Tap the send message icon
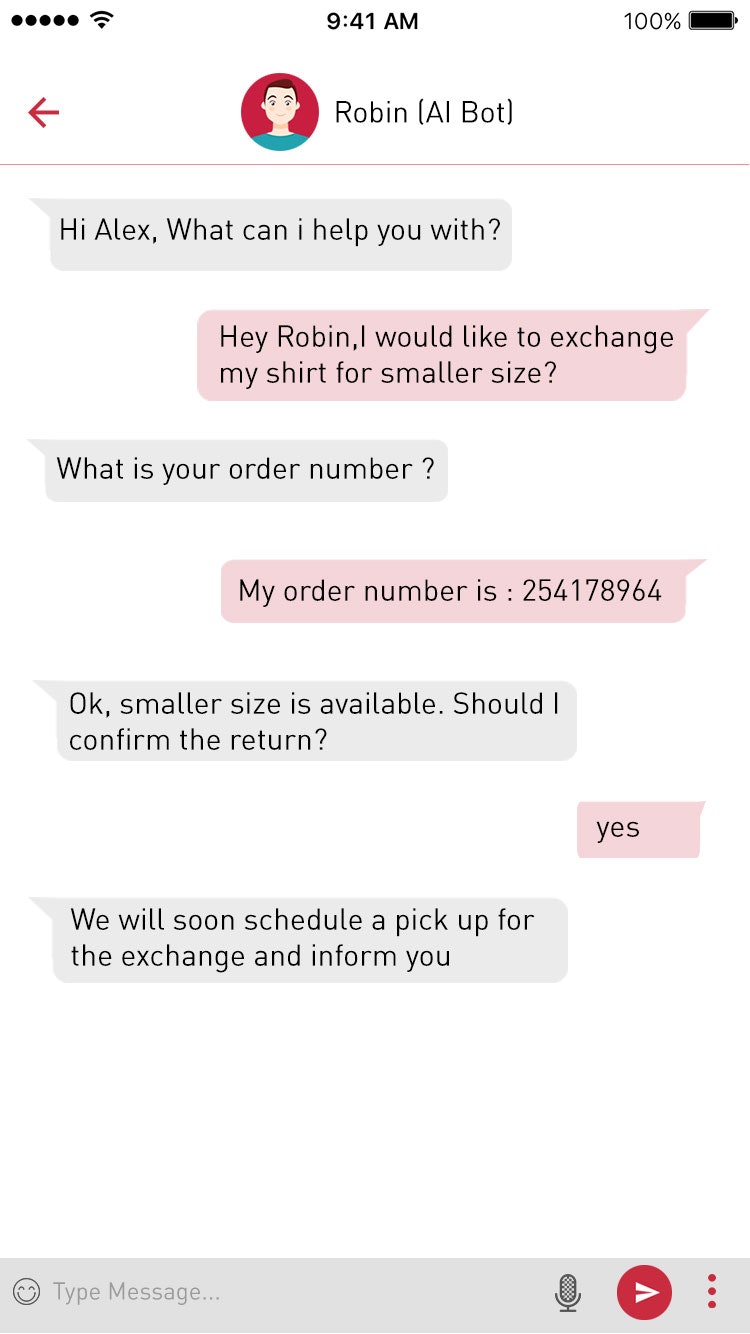750x1334 pixels. click(645, 1292)
